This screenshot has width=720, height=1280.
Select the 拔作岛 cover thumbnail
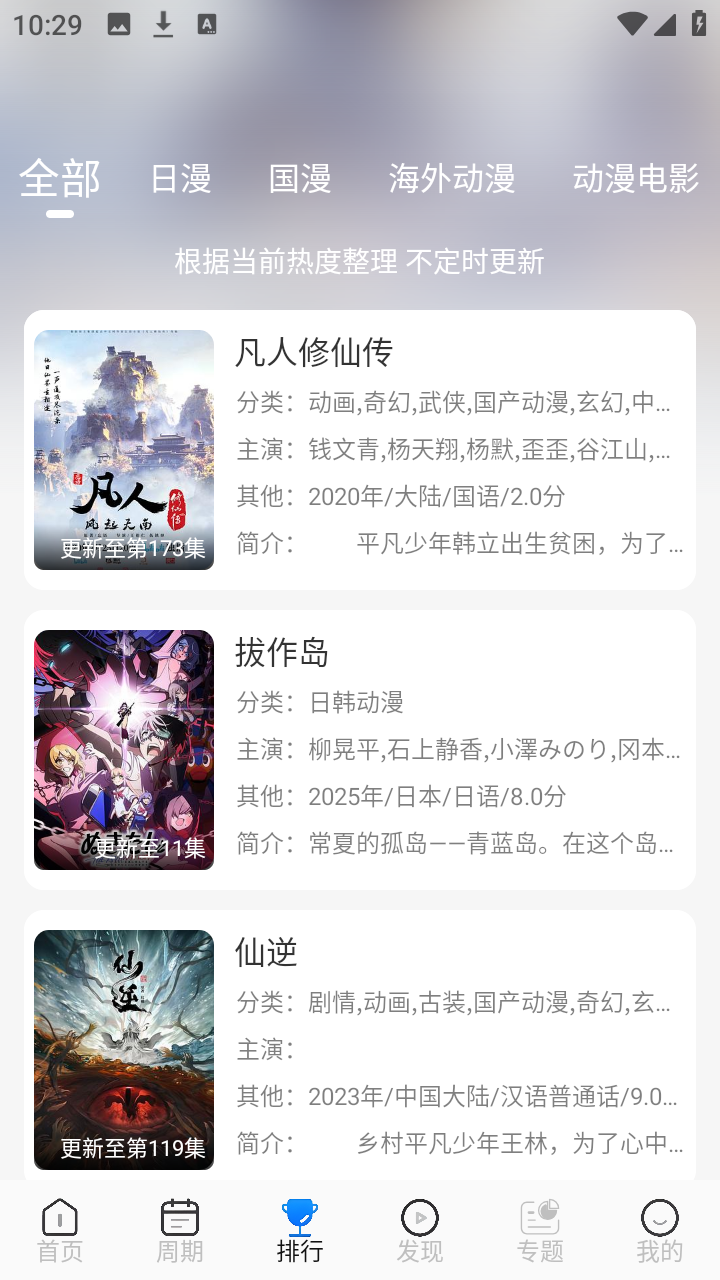point(124,748)
